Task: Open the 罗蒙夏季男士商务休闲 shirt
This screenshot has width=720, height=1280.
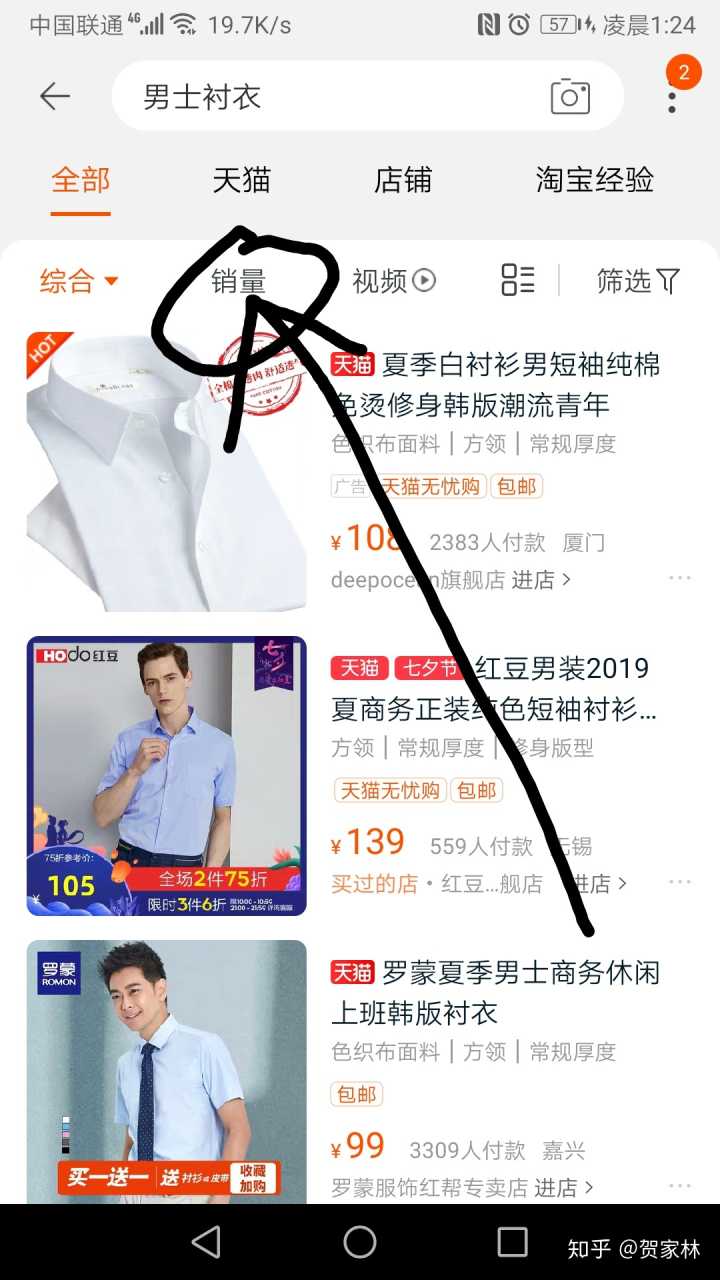Action: coord(495,992)
